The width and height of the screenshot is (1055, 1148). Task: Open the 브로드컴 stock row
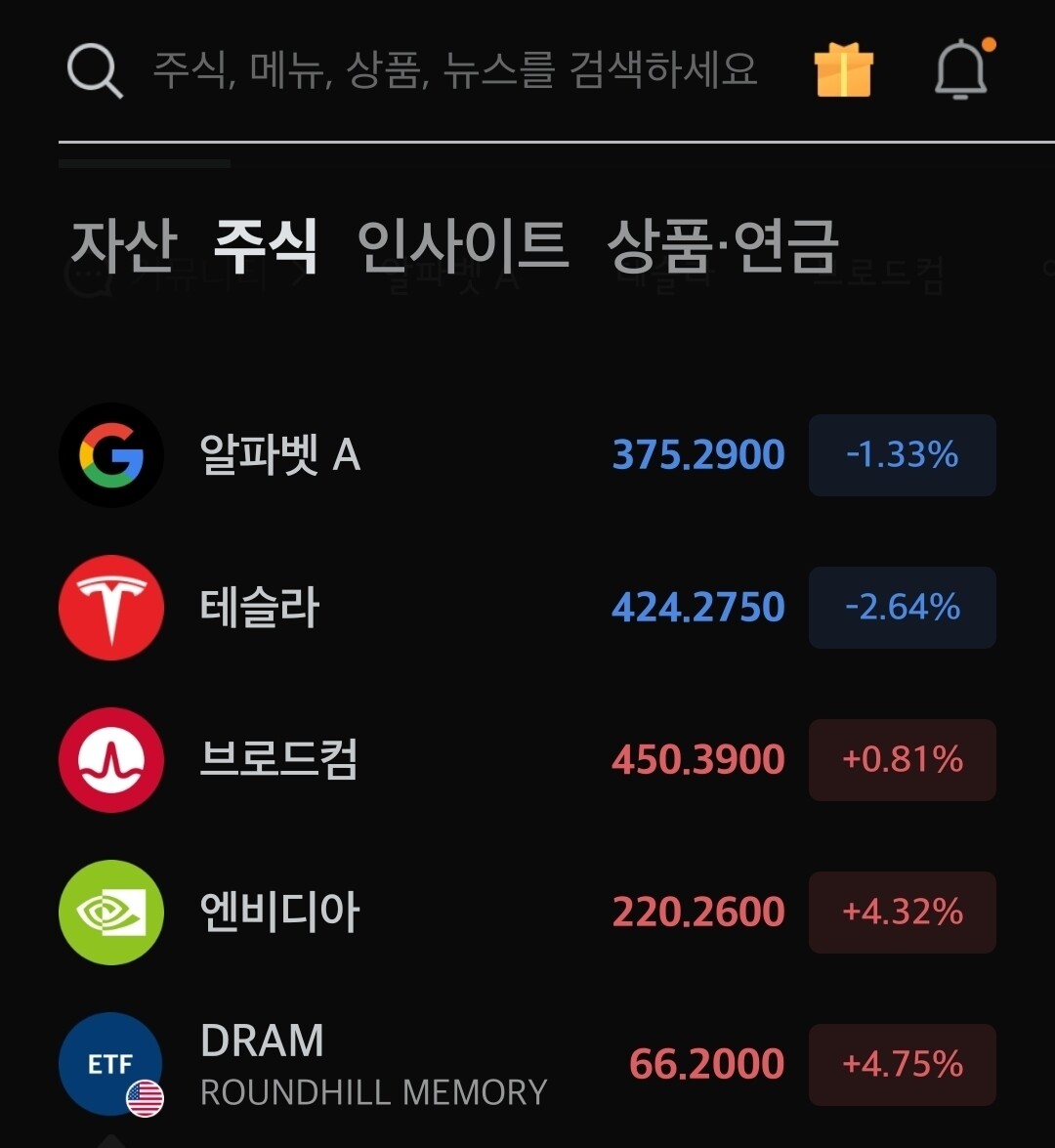527,759
